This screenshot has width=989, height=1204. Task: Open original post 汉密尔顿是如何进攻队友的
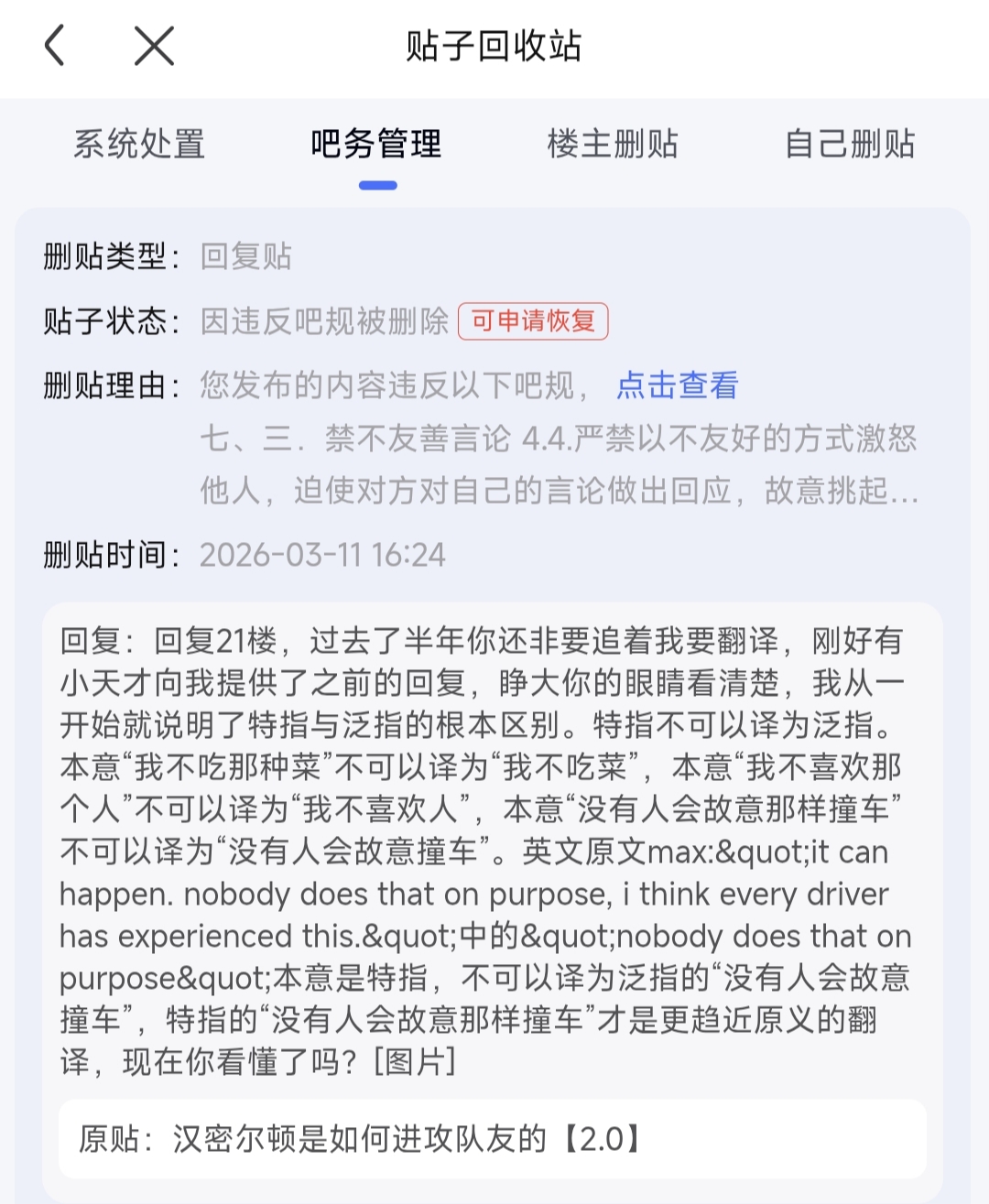(493, 1139)
